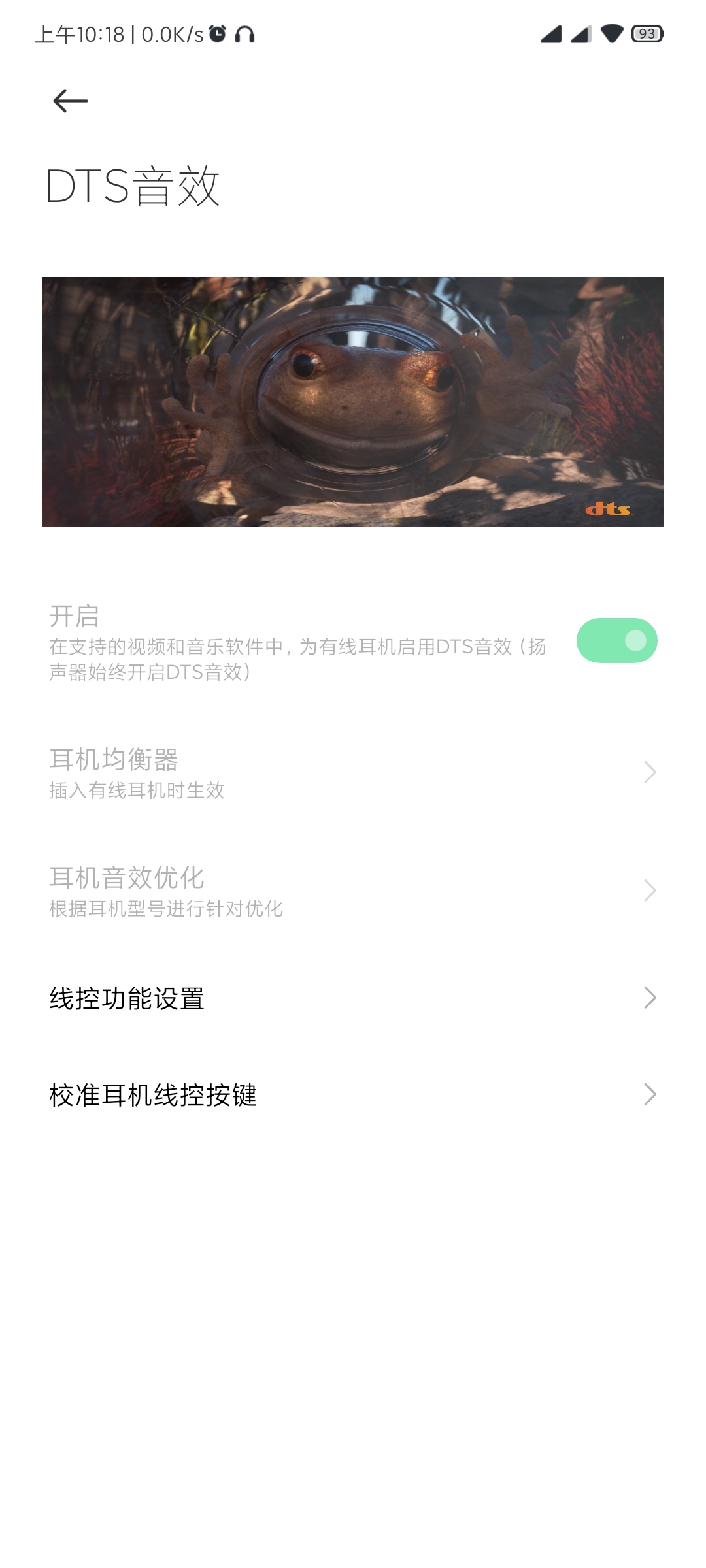Image resolution: width=706 pixels, height=1568 pixels.
Task: Open 线控功能设置
Action: [353, 998]
